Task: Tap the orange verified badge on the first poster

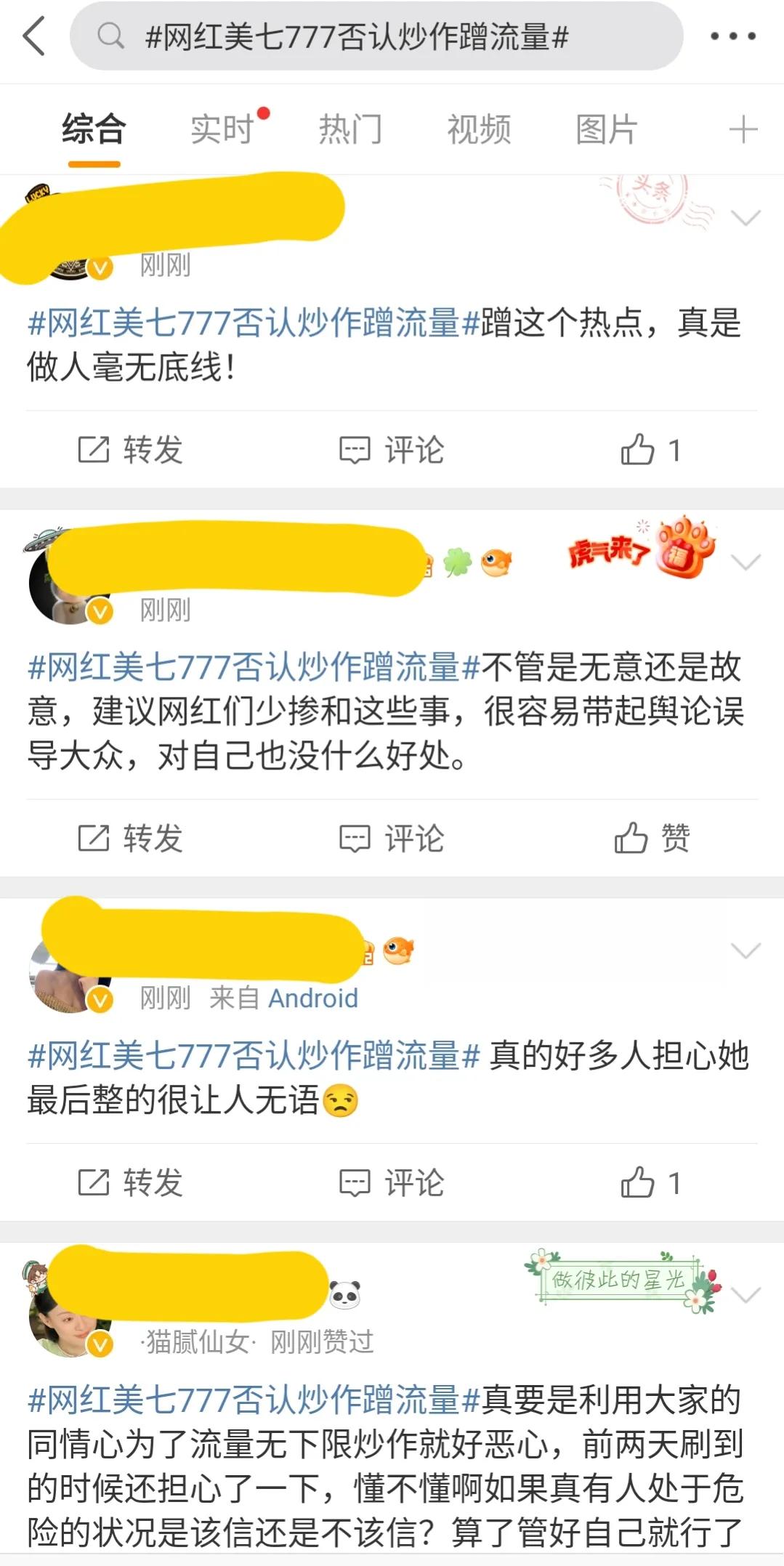Action: coord(100,267)
